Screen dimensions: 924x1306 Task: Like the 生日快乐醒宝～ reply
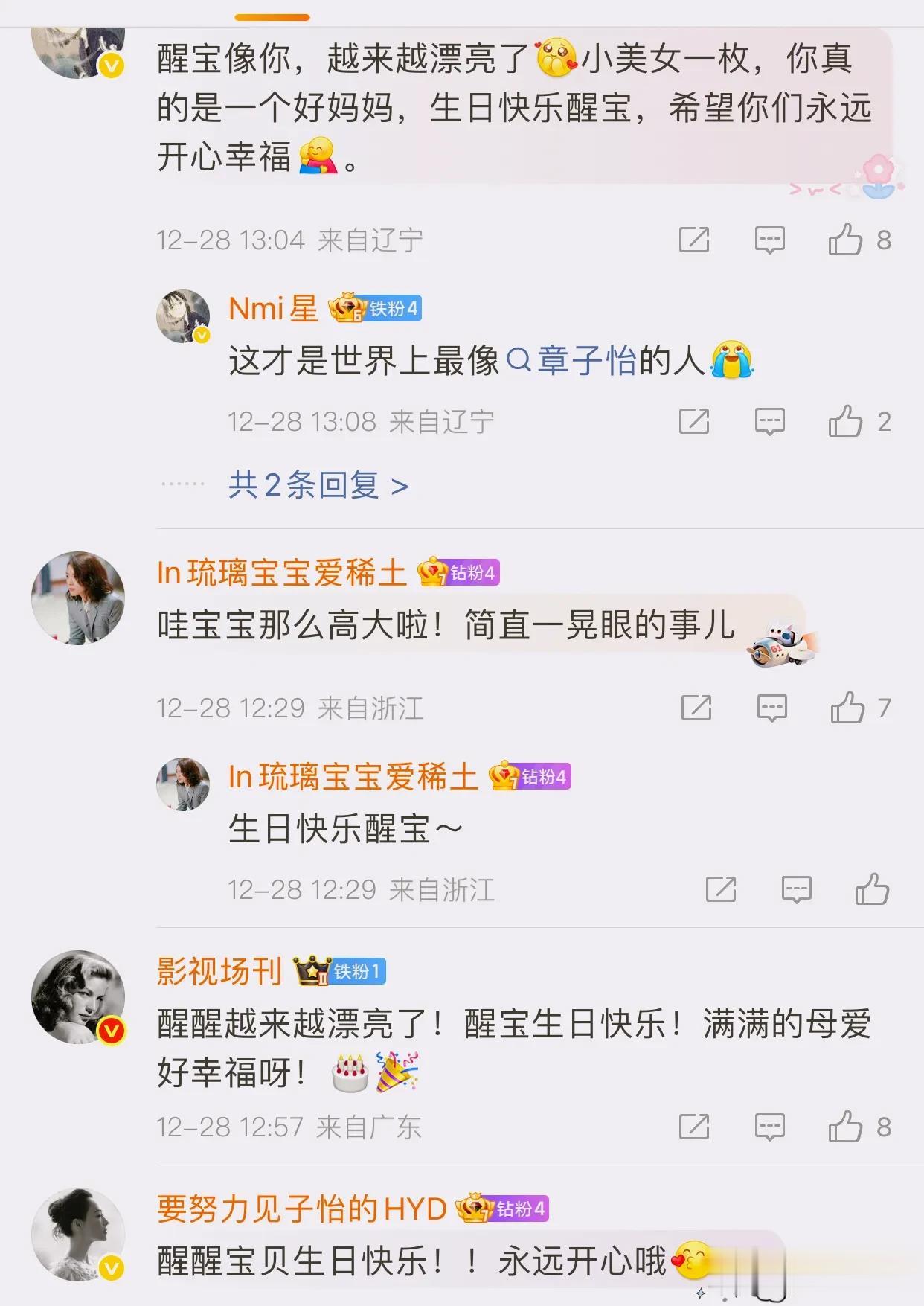point(871,890)
